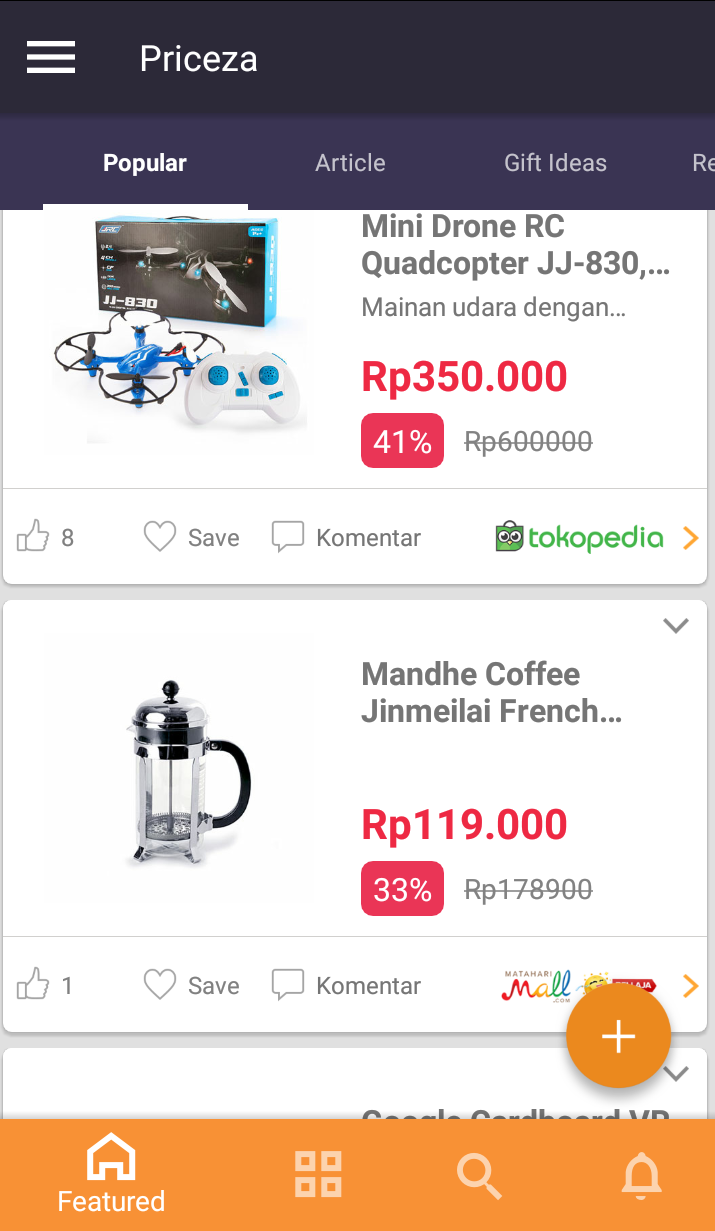The height and width of the screenshot is (1231, 715).
Task: Save the Mandhe Coffee French press deal
Action: point(192,986)
